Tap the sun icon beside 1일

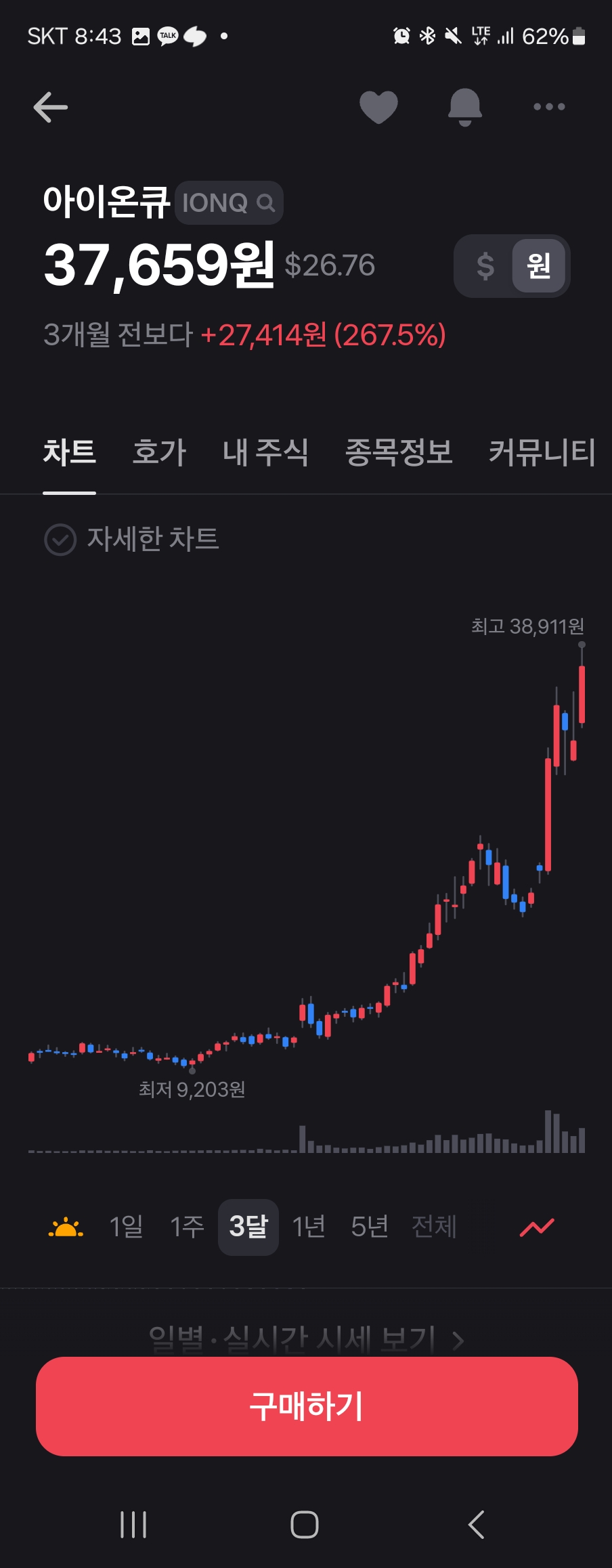tap(66, 1227)
